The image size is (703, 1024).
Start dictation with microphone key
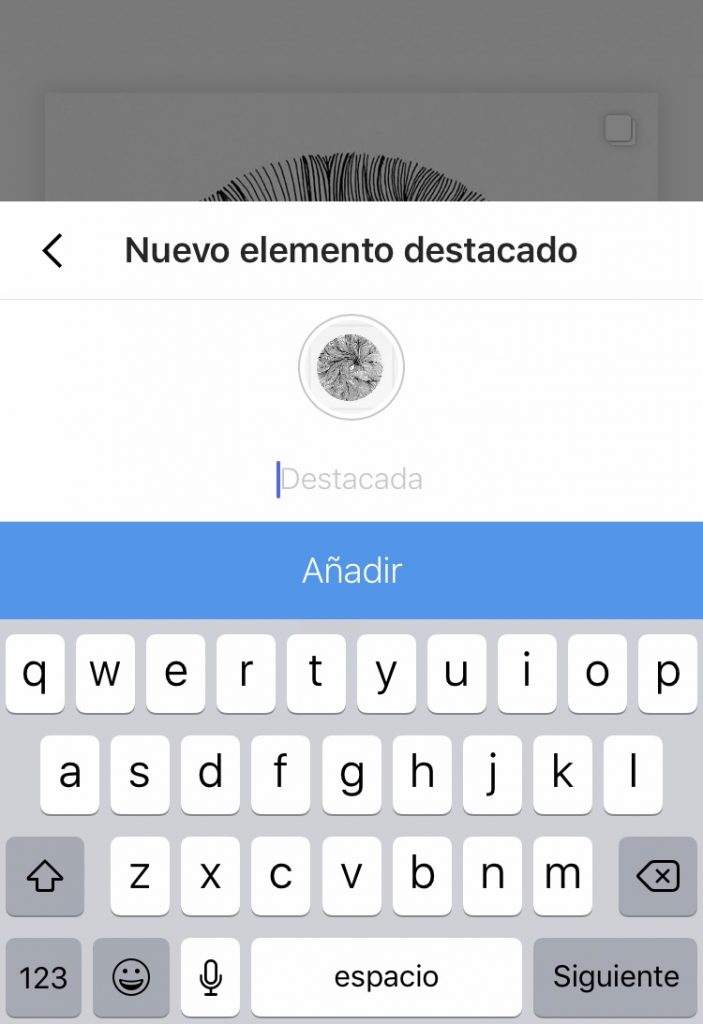(x=210, y=976)
